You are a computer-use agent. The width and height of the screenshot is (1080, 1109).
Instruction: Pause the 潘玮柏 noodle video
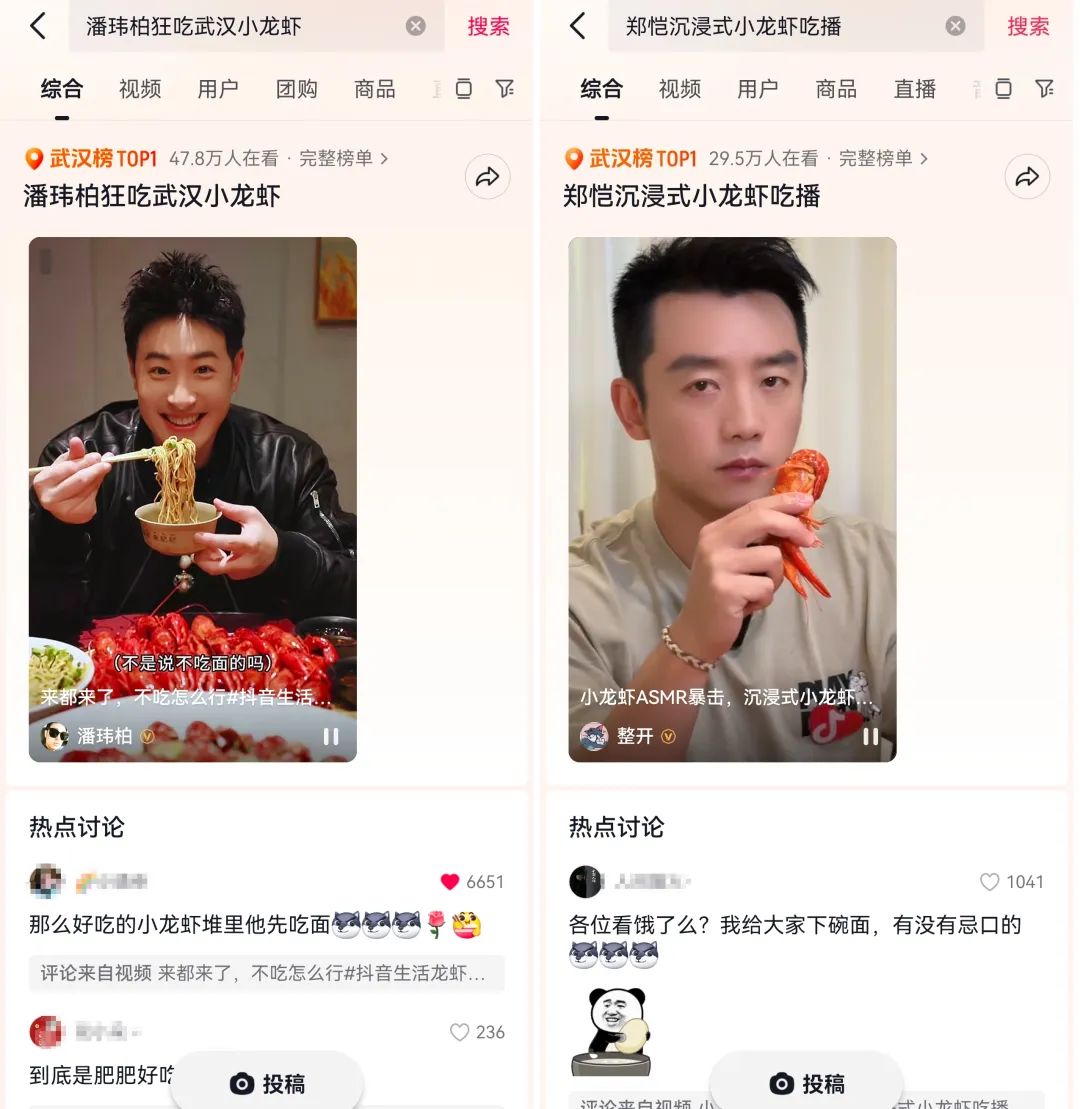tap(331, 736)
